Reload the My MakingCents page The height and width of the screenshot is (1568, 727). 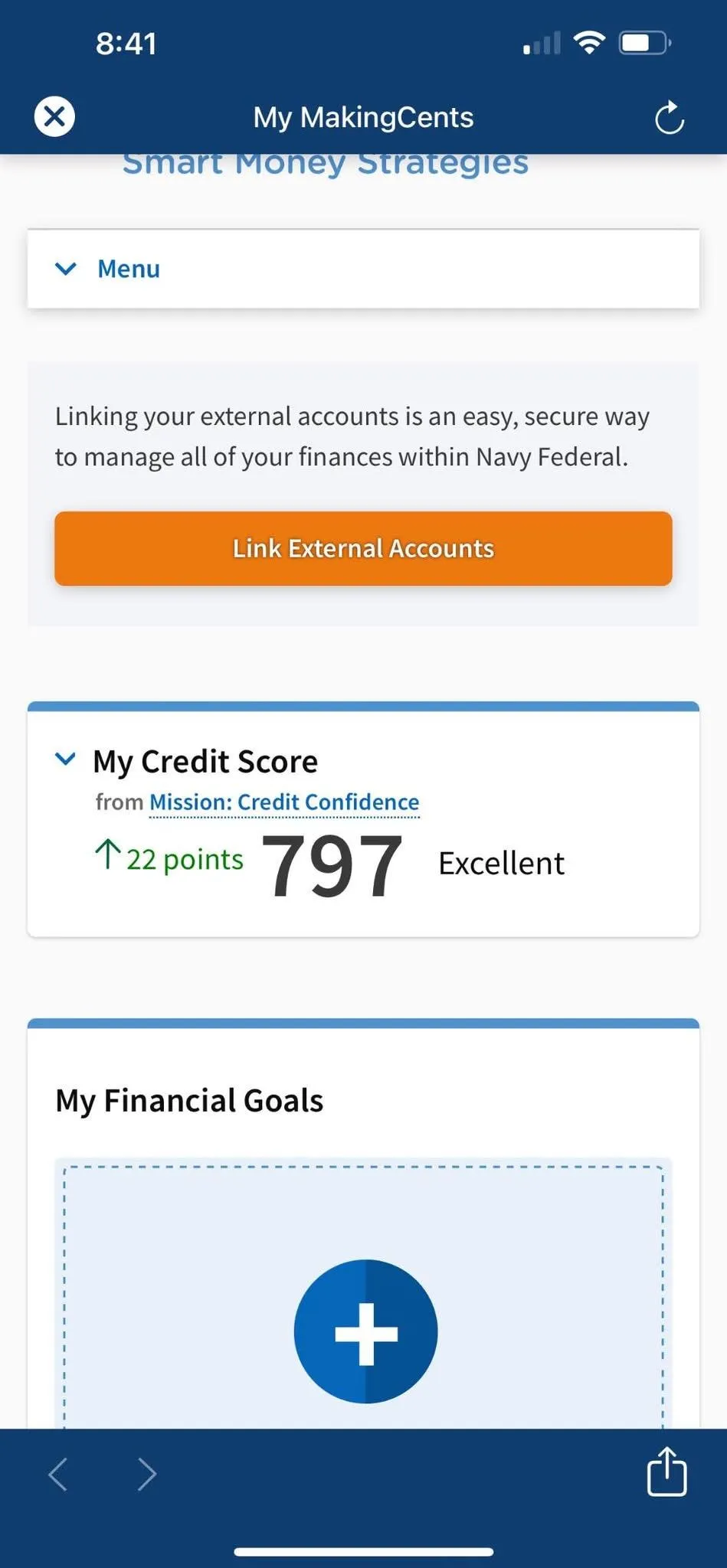[x=669, y=118]
